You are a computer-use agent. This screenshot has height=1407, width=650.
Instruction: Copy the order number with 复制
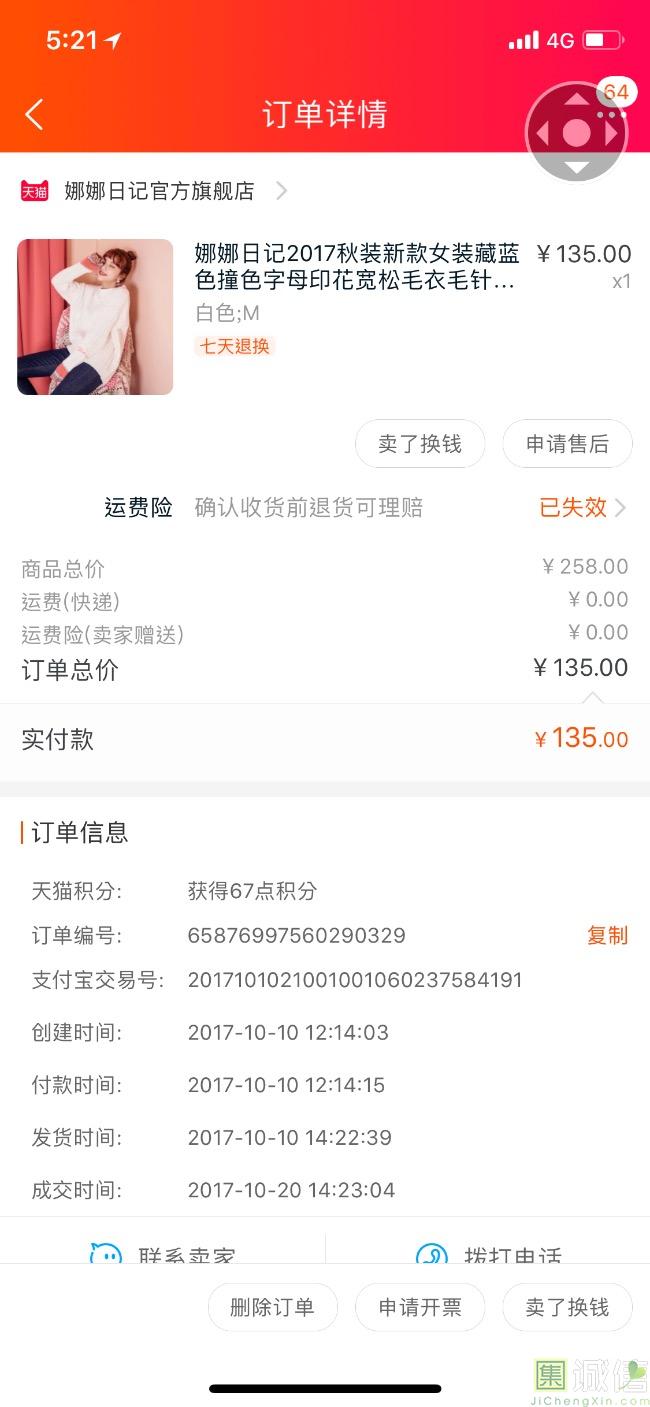(607, 936)
